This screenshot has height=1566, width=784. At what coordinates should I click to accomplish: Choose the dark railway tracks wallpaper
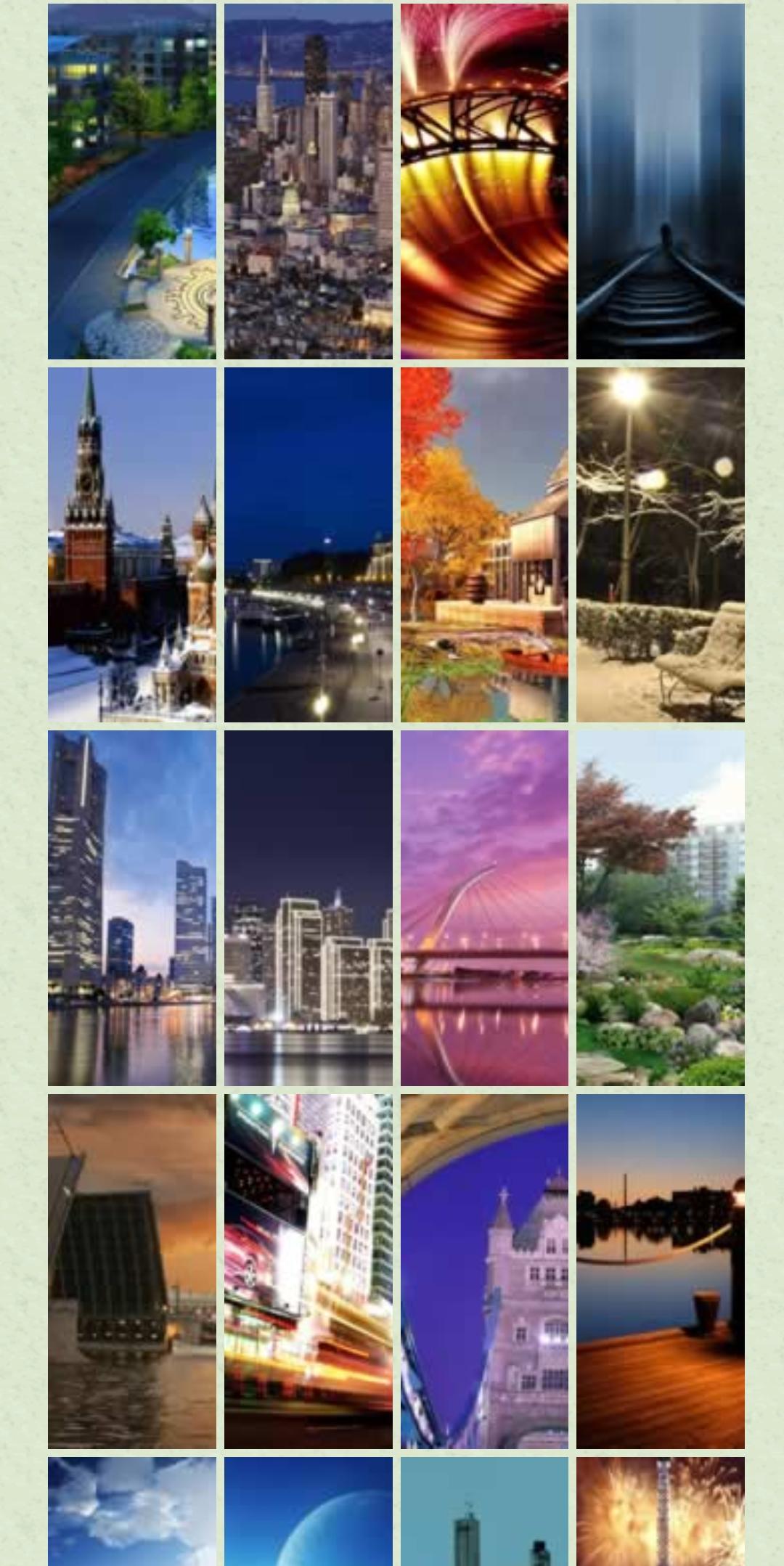point(660,182)
